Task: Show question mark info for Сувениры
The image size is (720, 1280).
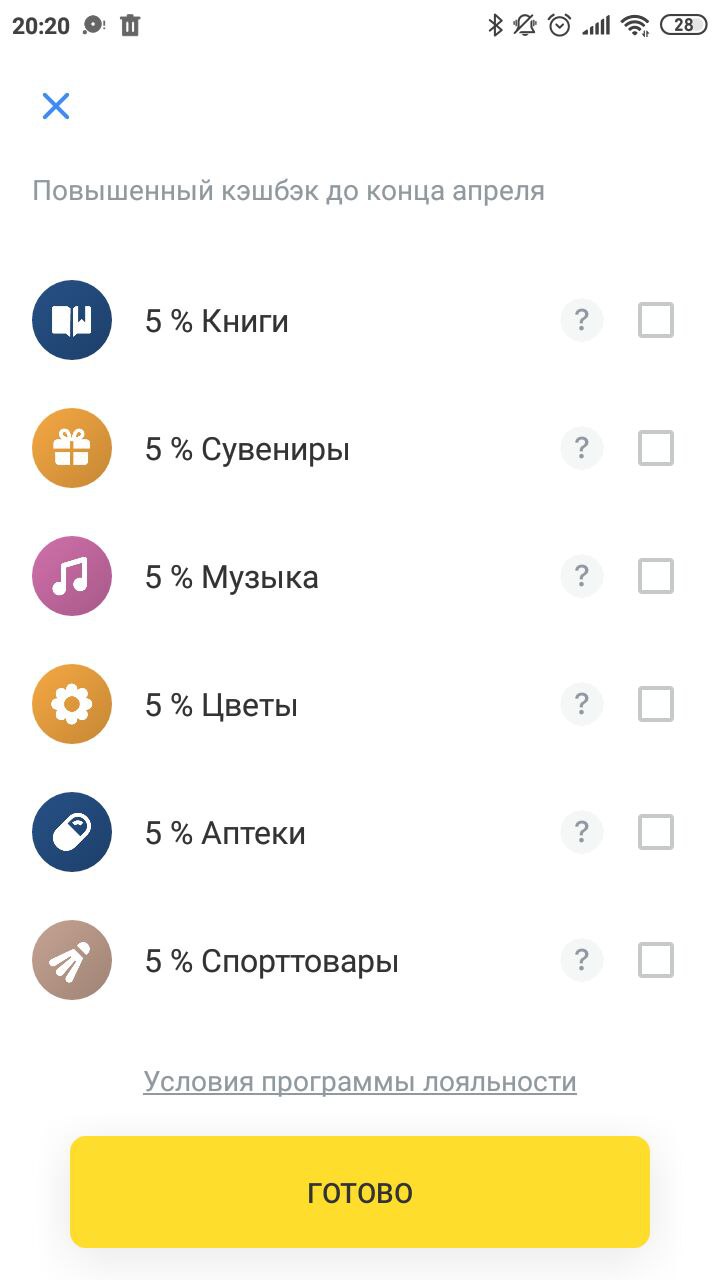Action: (582, 448)
